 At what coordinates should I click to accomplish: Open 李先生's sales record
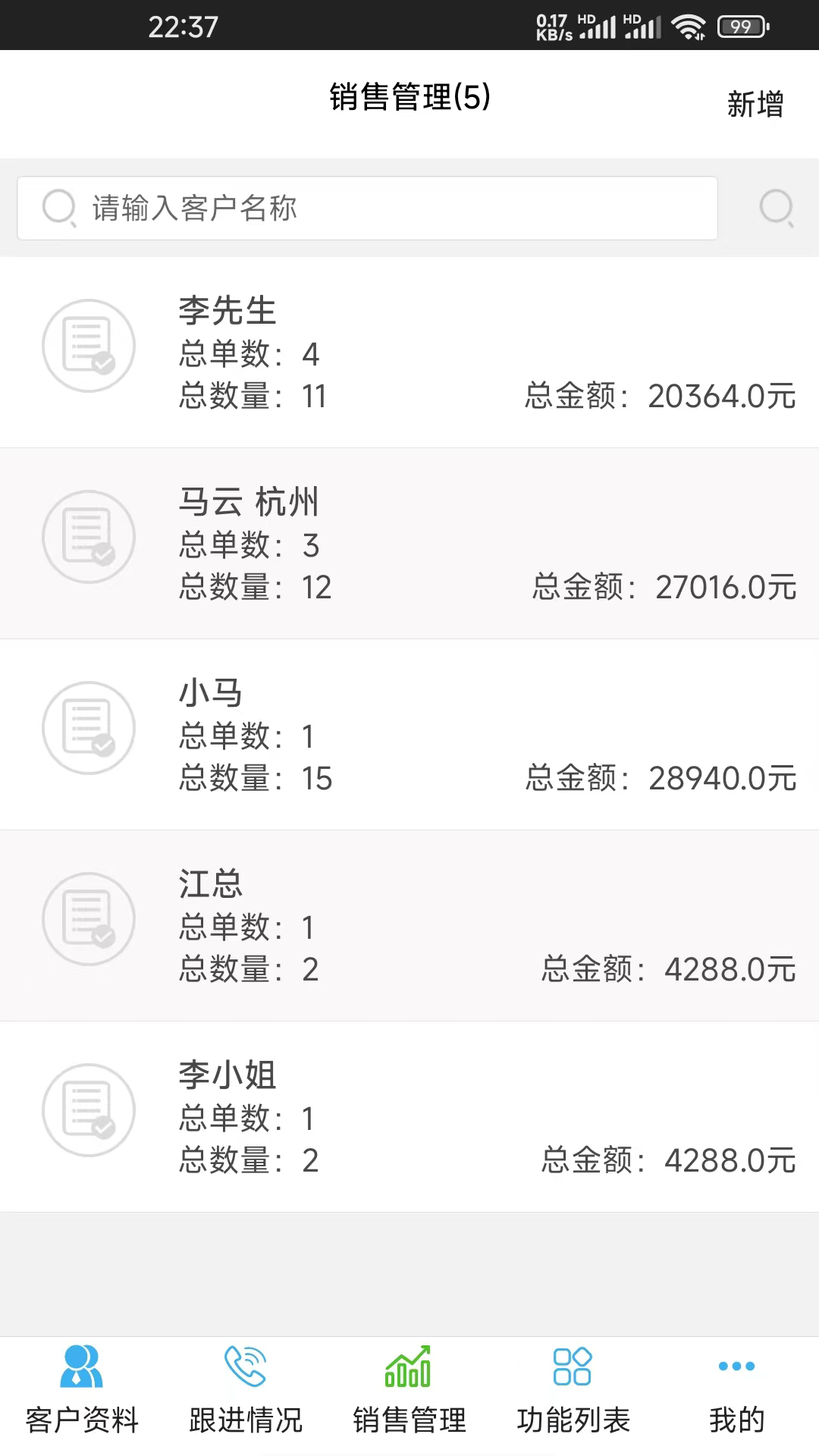tap(409, 353)
